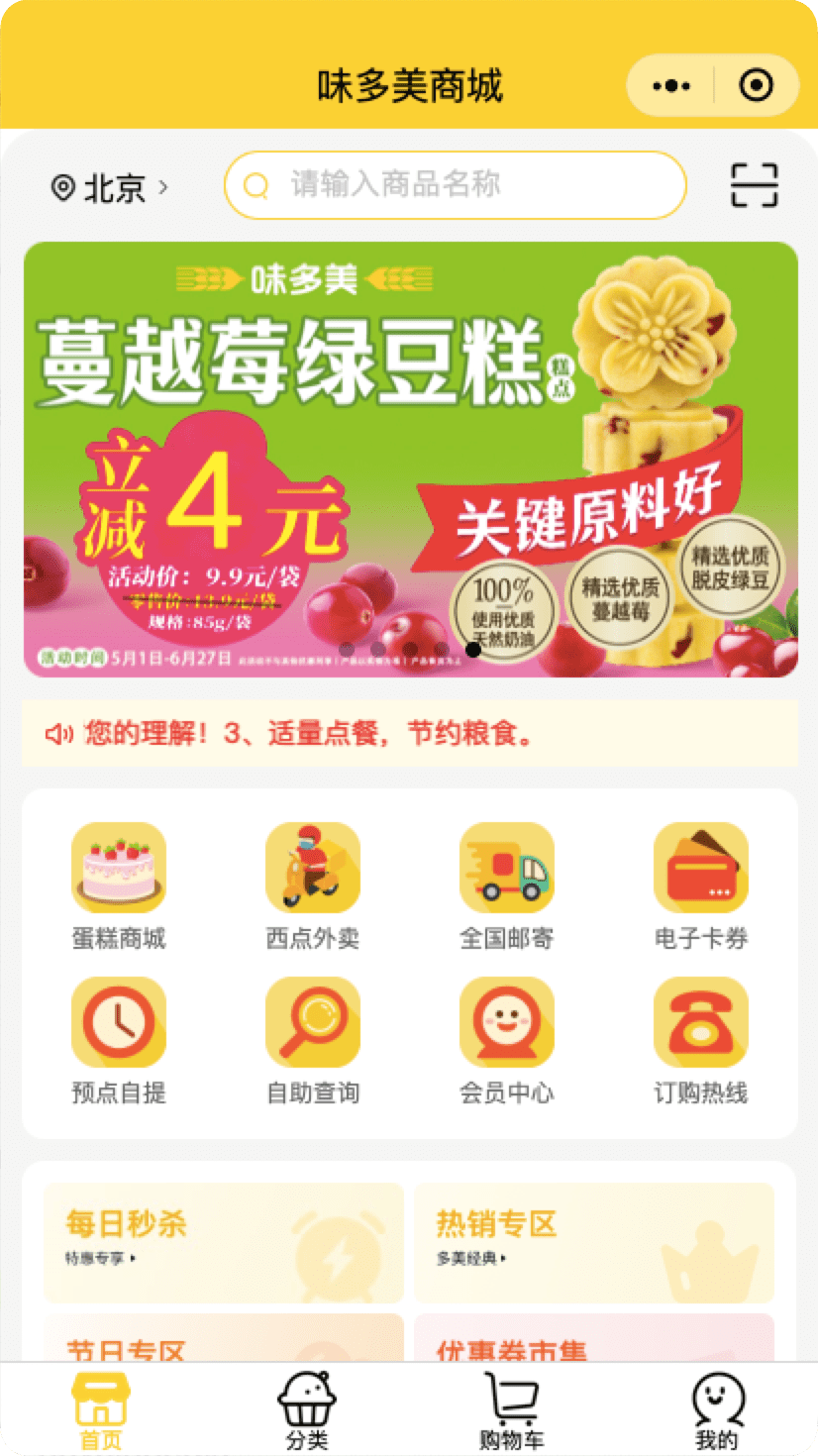The height and width of the screenshot is (1456, 818).
Task: Close the mini program via the target icon
Action: [x=757, y=86]
